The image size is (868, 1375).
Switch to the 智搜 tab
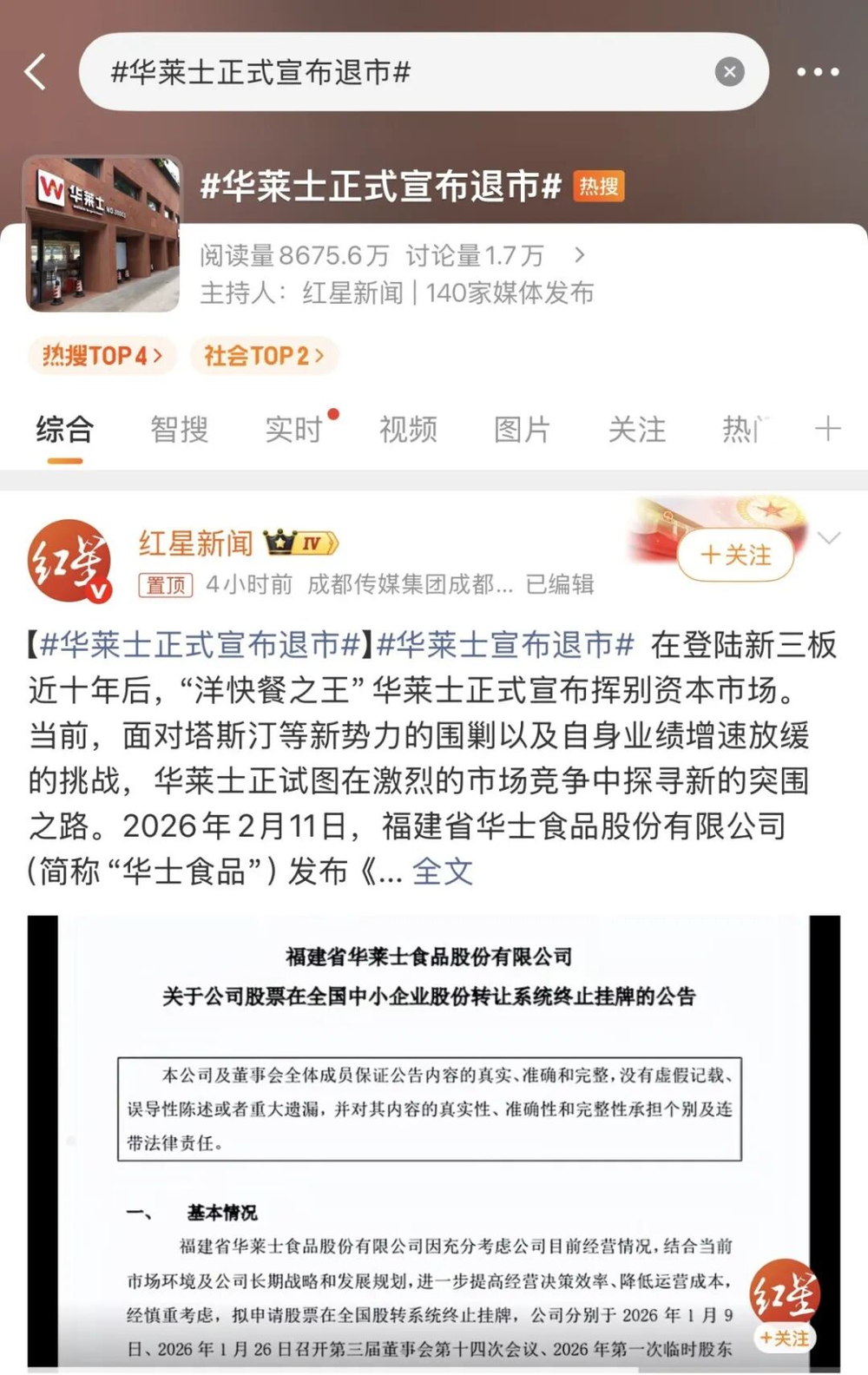coord(180,430)
